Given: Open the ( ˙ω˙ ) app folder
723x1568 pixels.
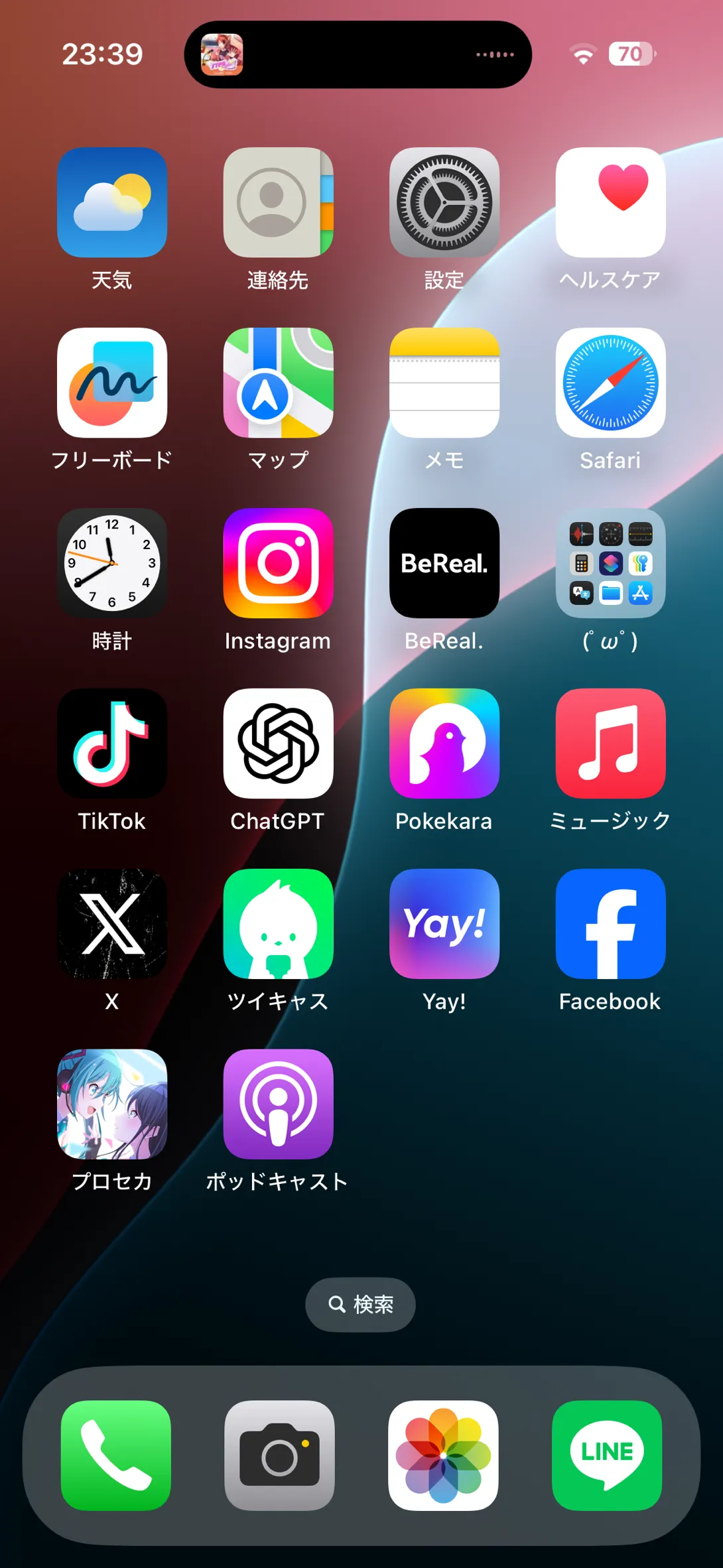Looking at the screenshot, I should pyautogui.click(x=610, y=563).
